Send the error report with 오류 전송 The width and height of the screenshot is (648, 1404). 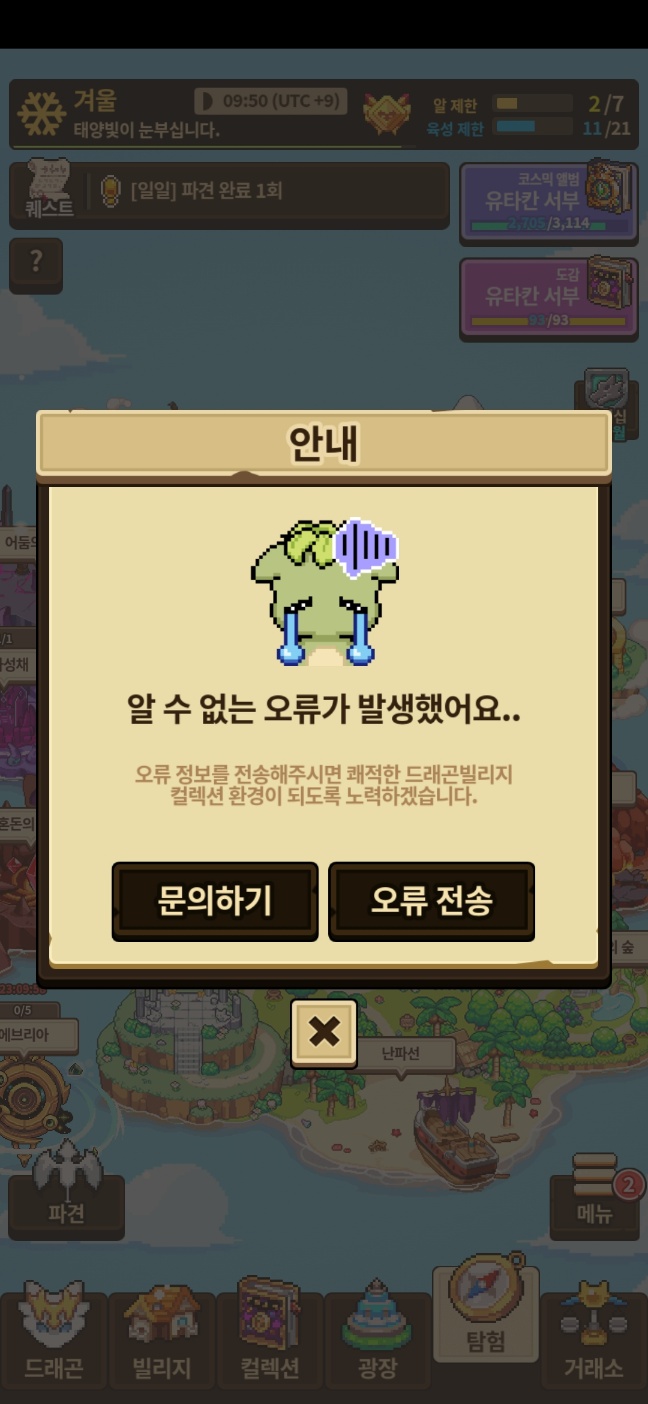[x=431, y=901]
